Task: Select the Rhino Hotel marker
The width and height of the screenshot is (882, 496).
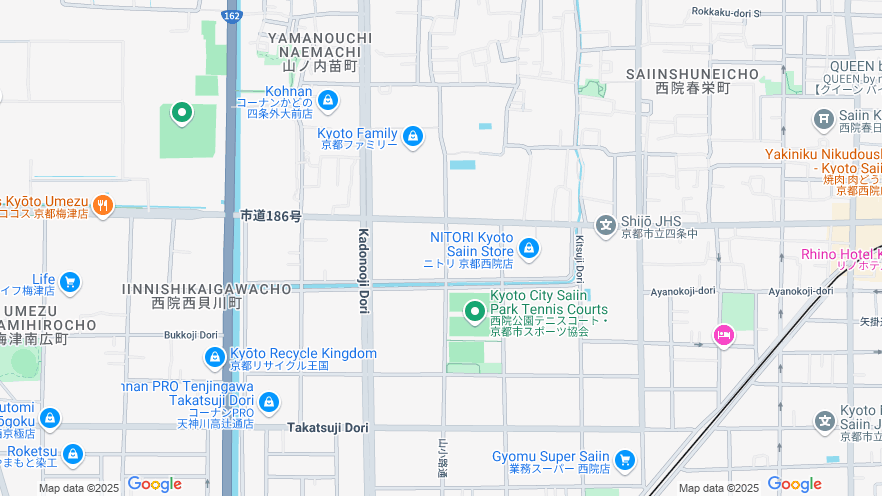Action: pos(840,254)
